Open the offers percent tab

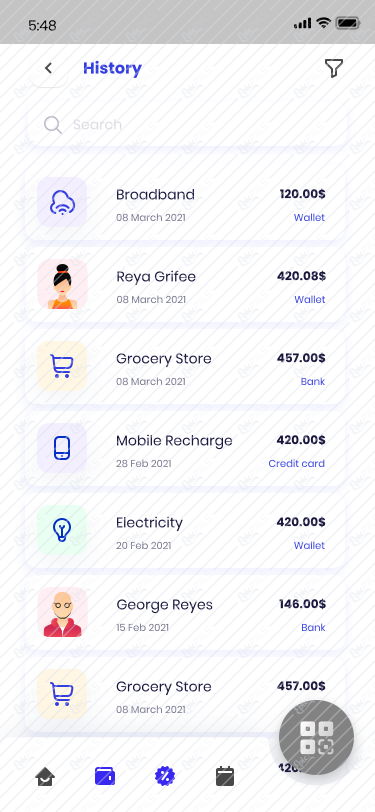pyautogui.click(x=165, y=776)
